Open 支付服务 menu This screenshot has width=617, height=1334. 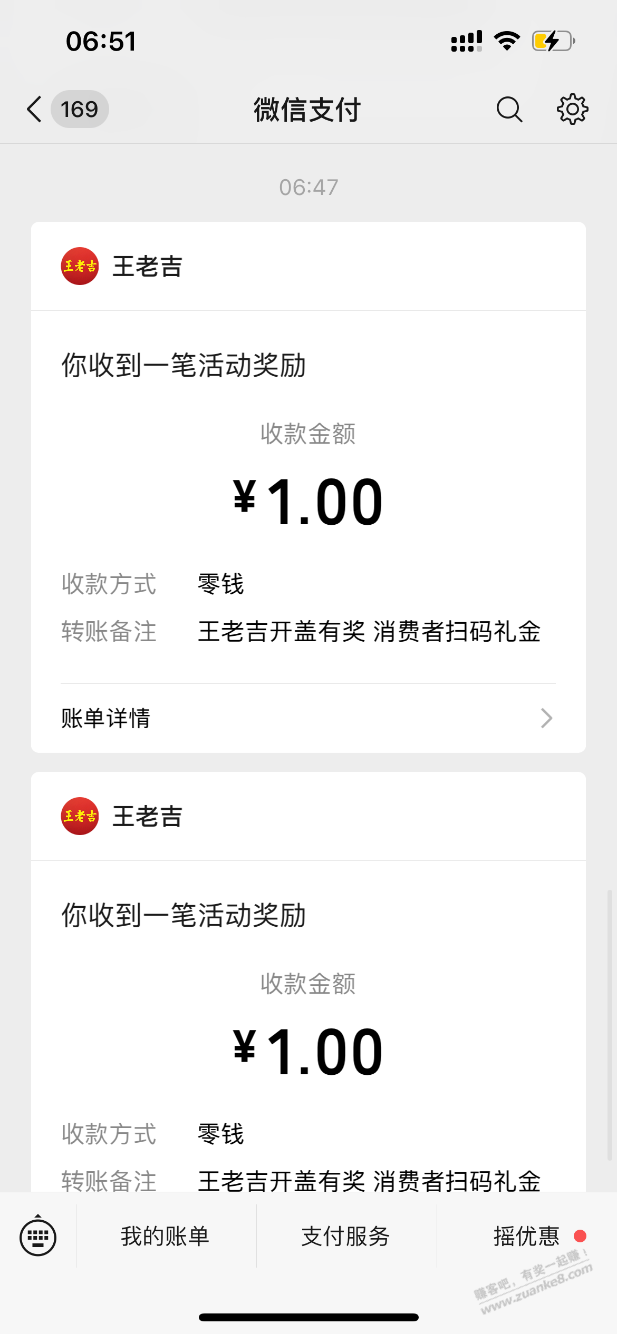click(x=345, y=1236)
